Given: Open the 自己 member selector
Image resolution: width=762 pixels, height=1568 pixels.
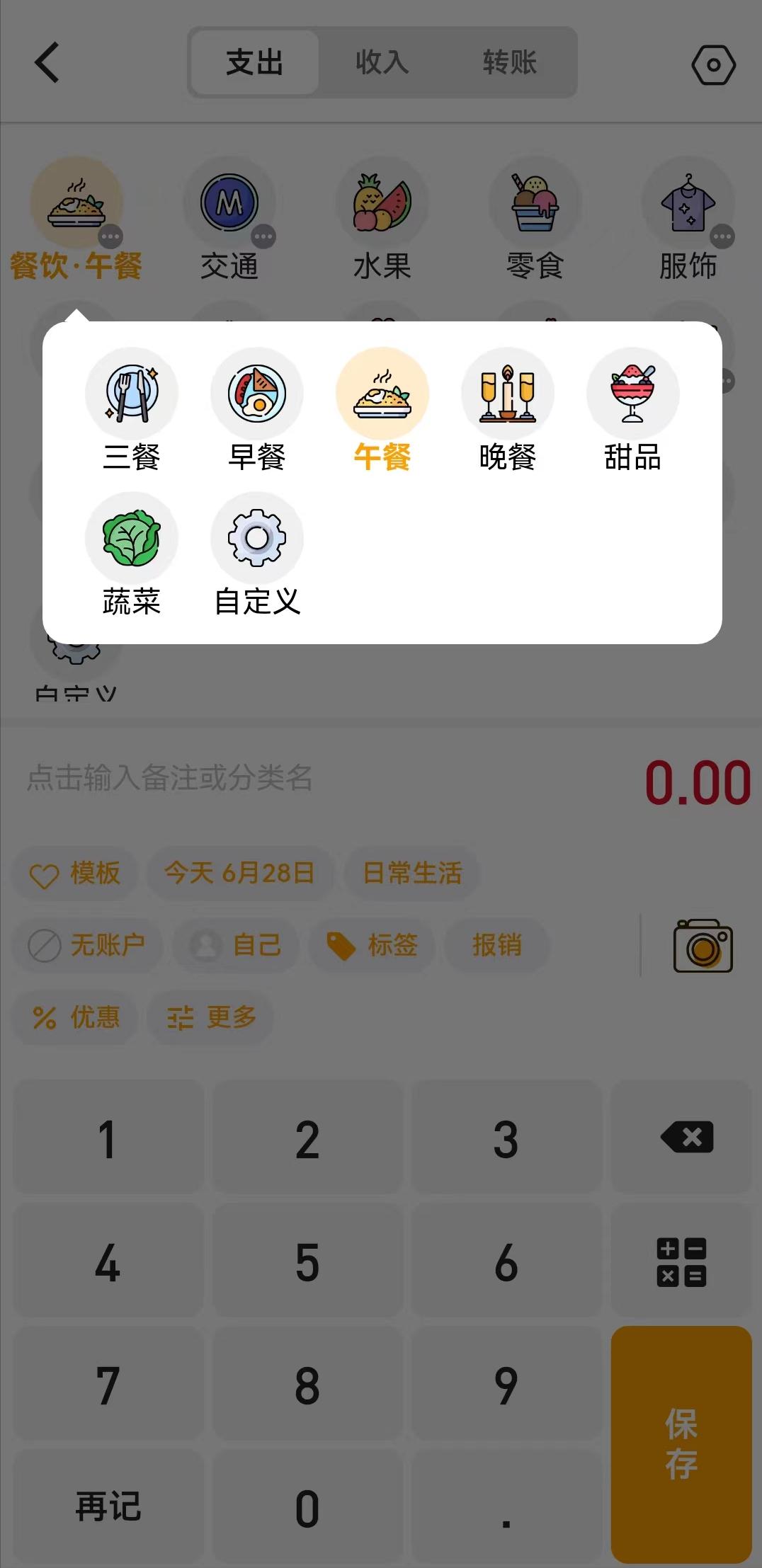Looking at the screenshot, I should point(234,946).
